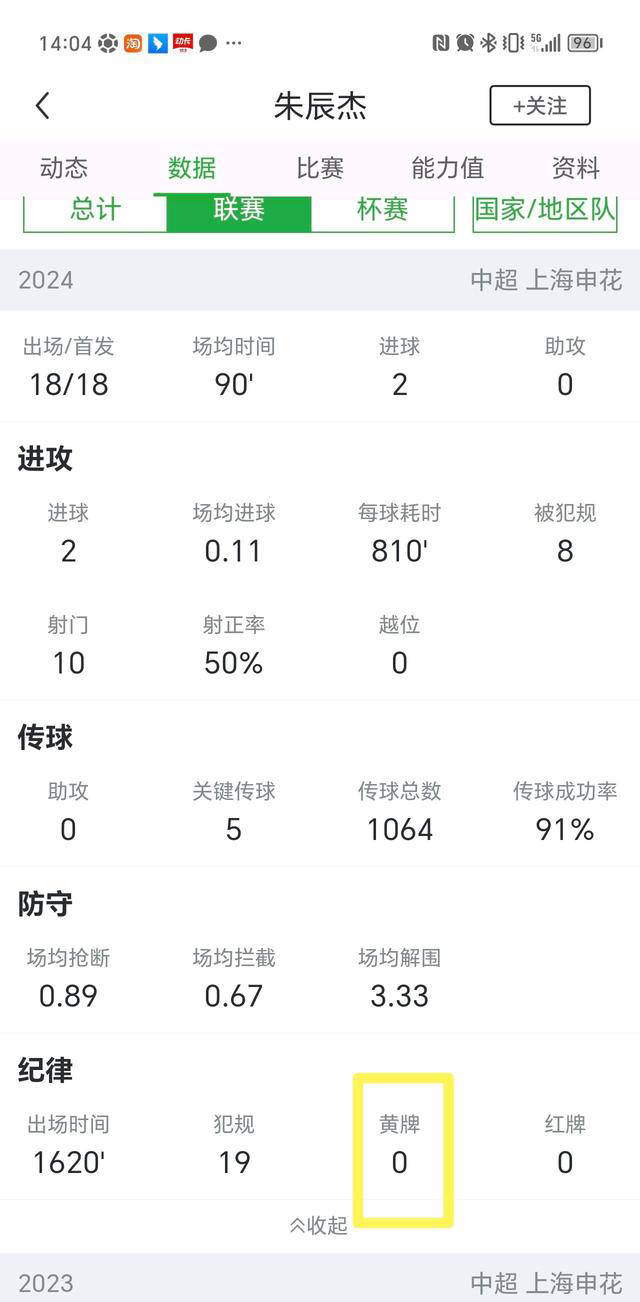Select the 联赛 league filter
The height and width of the screenshot is (1302, 640).
pos(239,213)
